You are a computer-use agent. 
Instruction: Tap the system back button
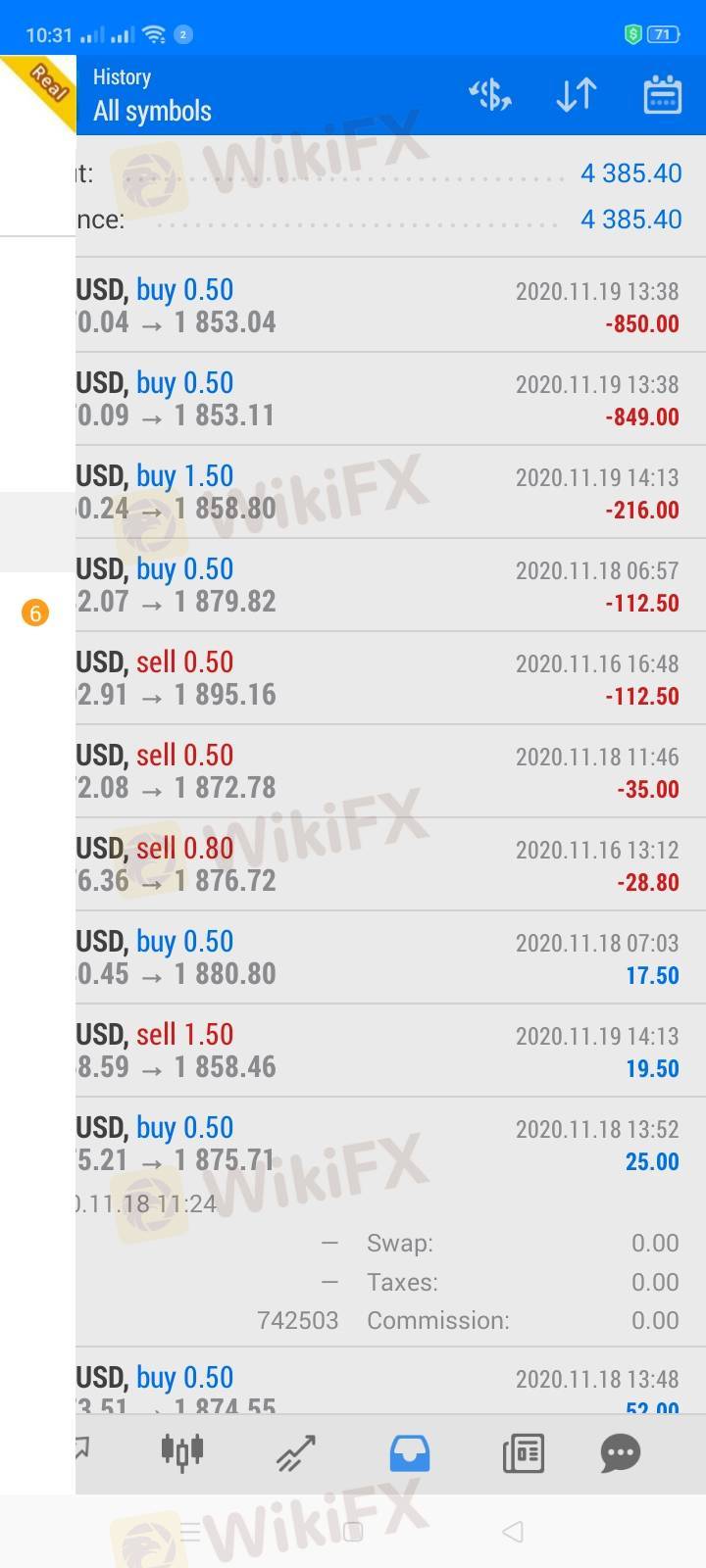512,1531
